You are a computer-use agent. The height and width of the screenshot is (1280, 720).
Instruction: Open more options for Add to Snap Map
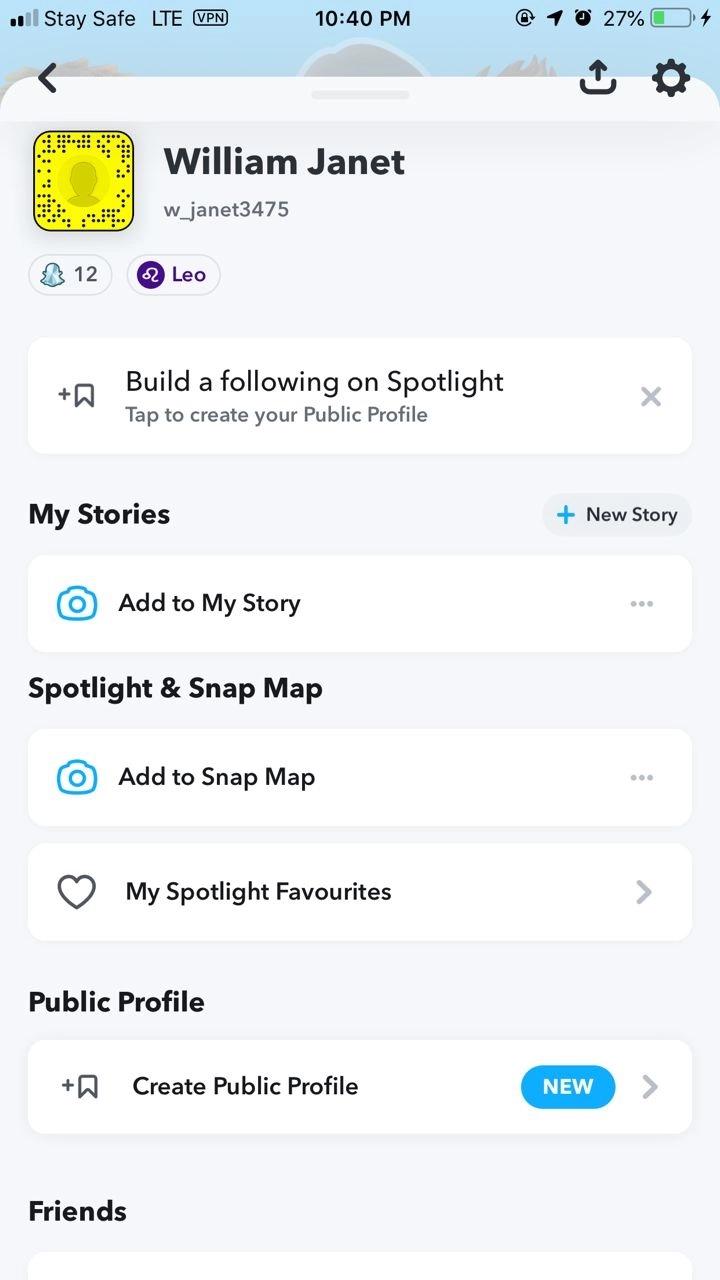(642, 778)
